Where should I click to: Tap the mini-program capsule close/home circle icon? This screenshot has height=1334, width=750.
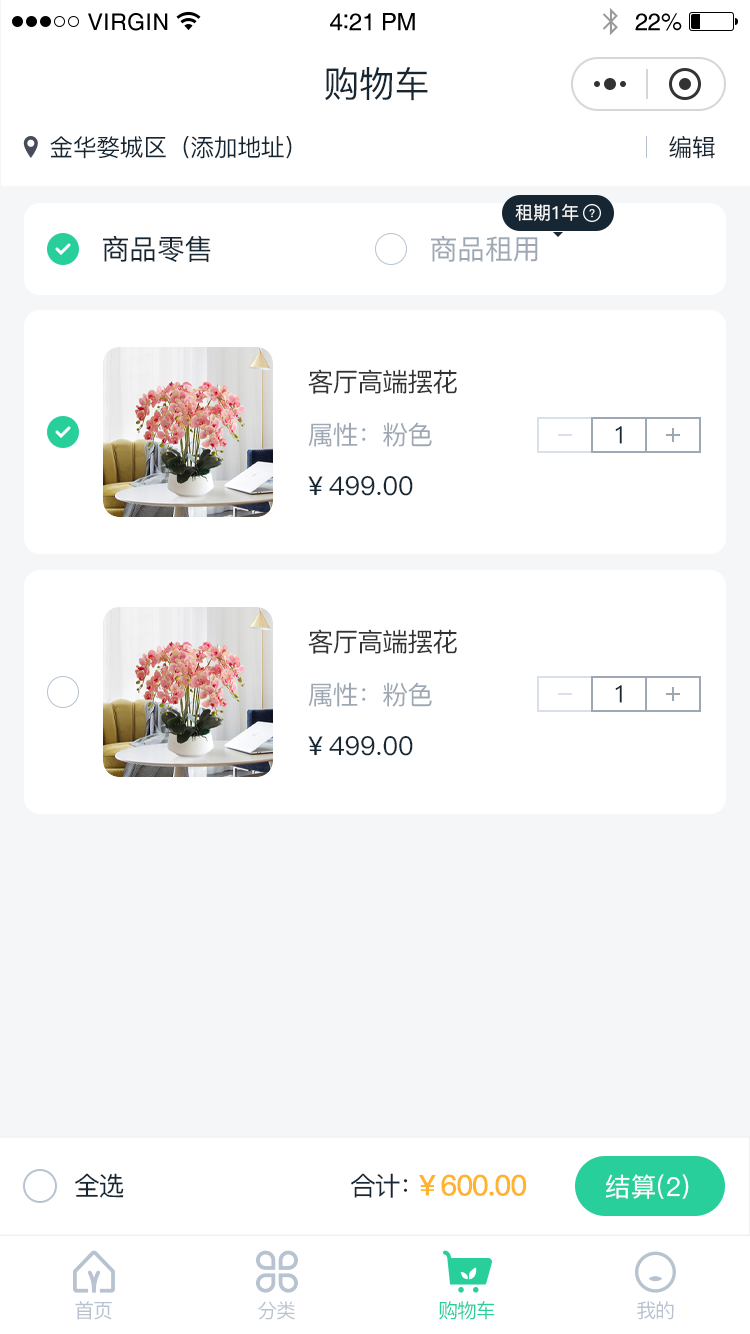685,84
